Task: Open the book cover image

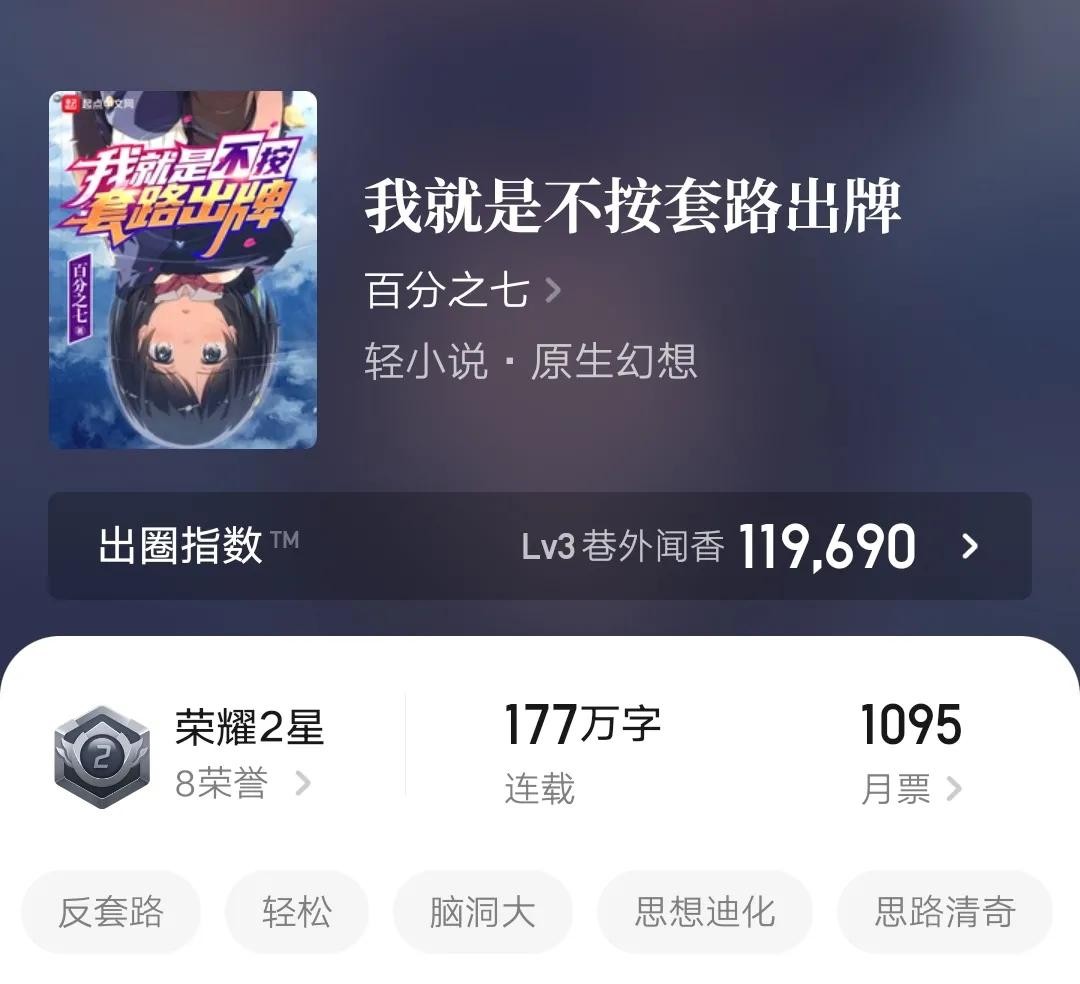Action: coord(183,270)
